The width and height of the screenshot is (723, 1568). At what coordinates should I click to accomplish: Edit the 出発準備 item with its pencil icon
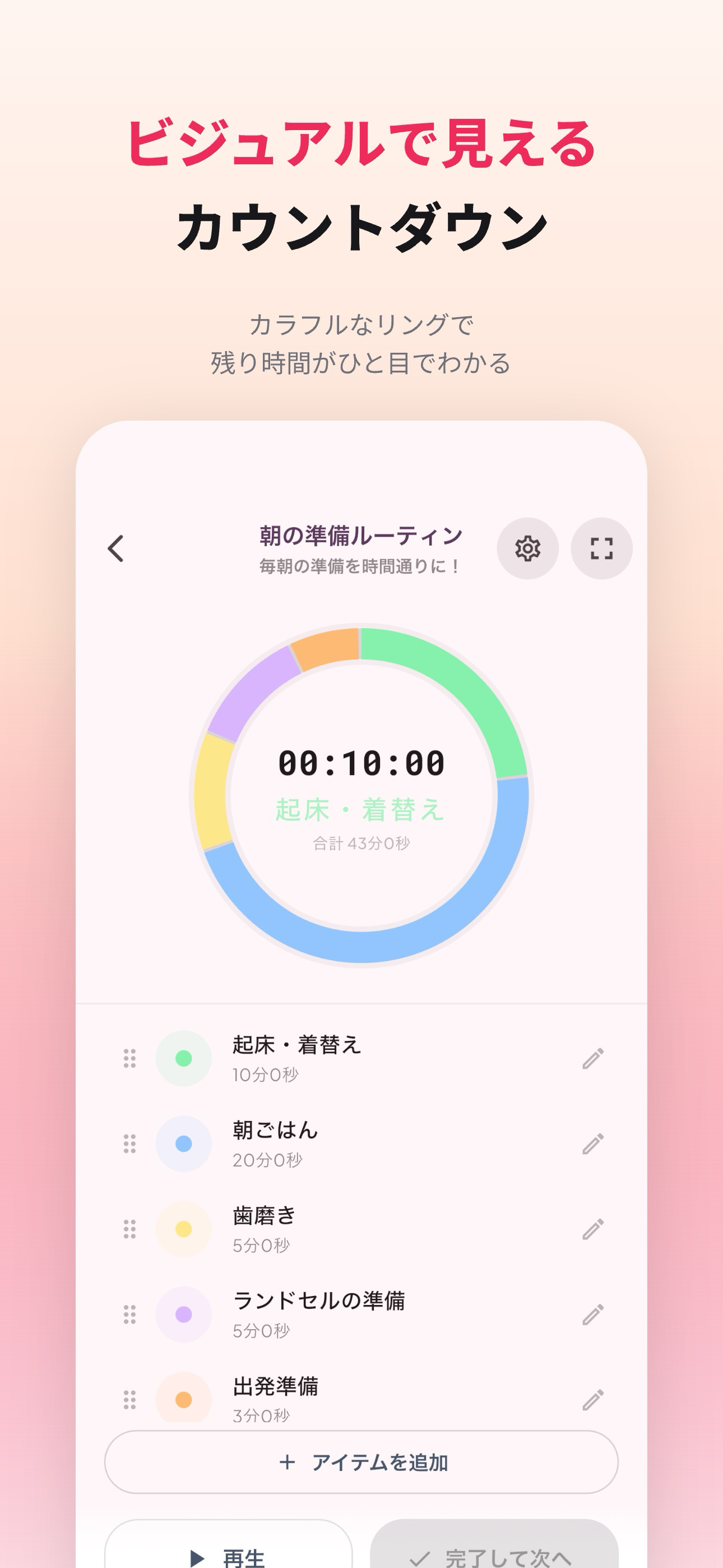(x=594, y=1399)
